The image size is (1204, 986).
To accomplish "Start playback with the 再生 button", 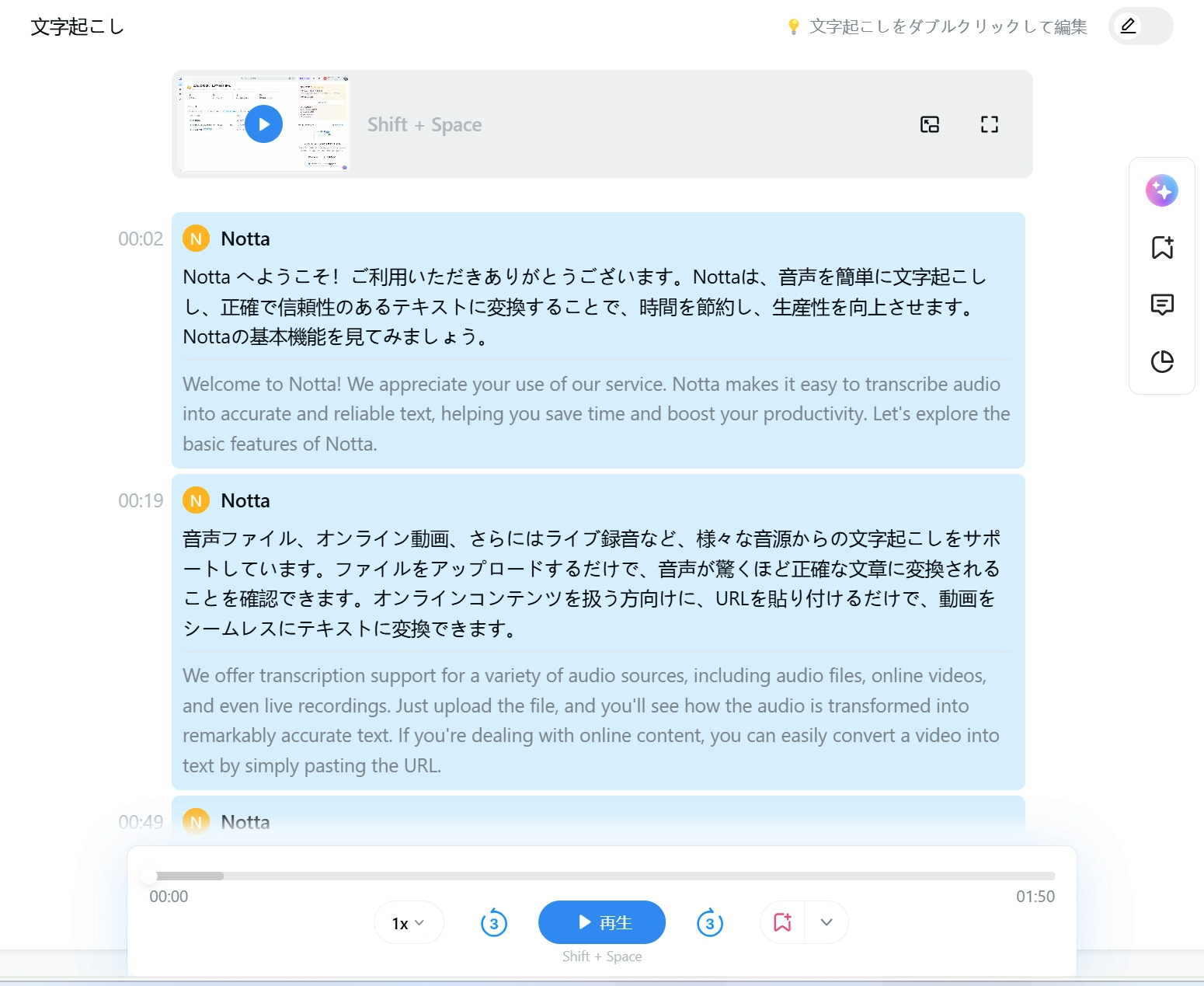I will pyautogui.click(x=602, y=922).
